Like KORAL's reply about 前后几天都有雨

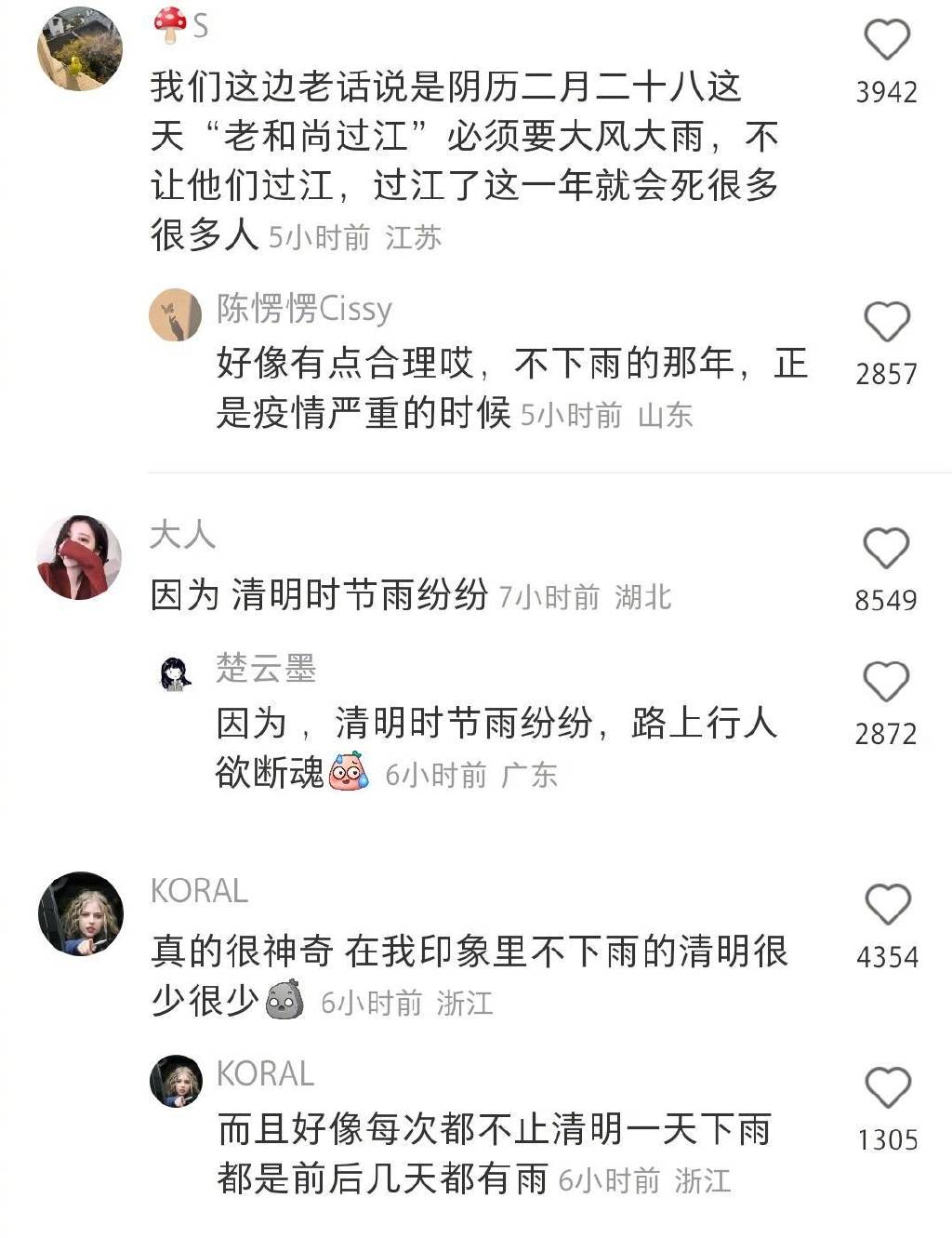[x=887, y=1087]
